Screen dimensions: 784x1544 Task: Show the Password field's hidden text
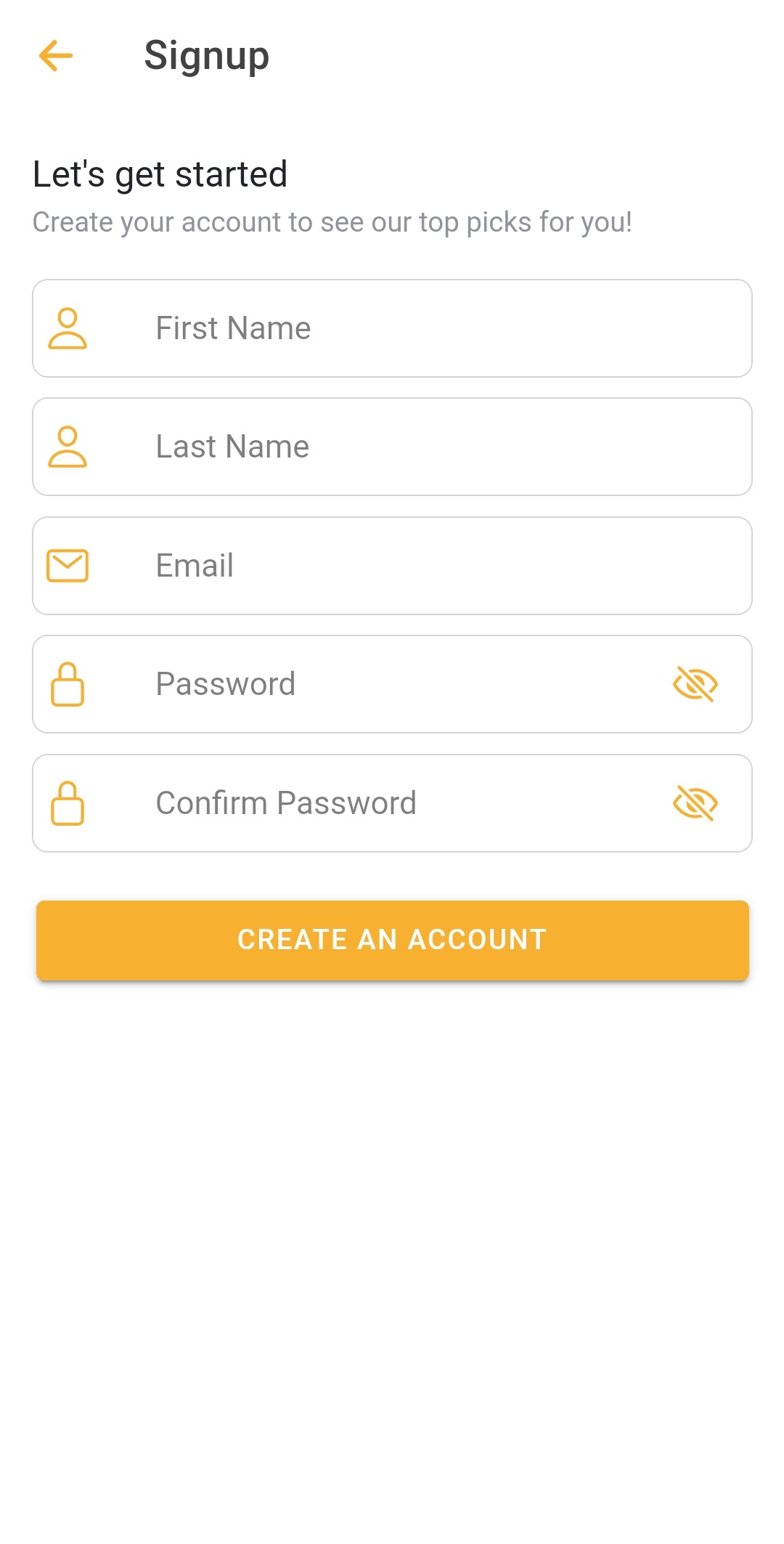(695, 684)
